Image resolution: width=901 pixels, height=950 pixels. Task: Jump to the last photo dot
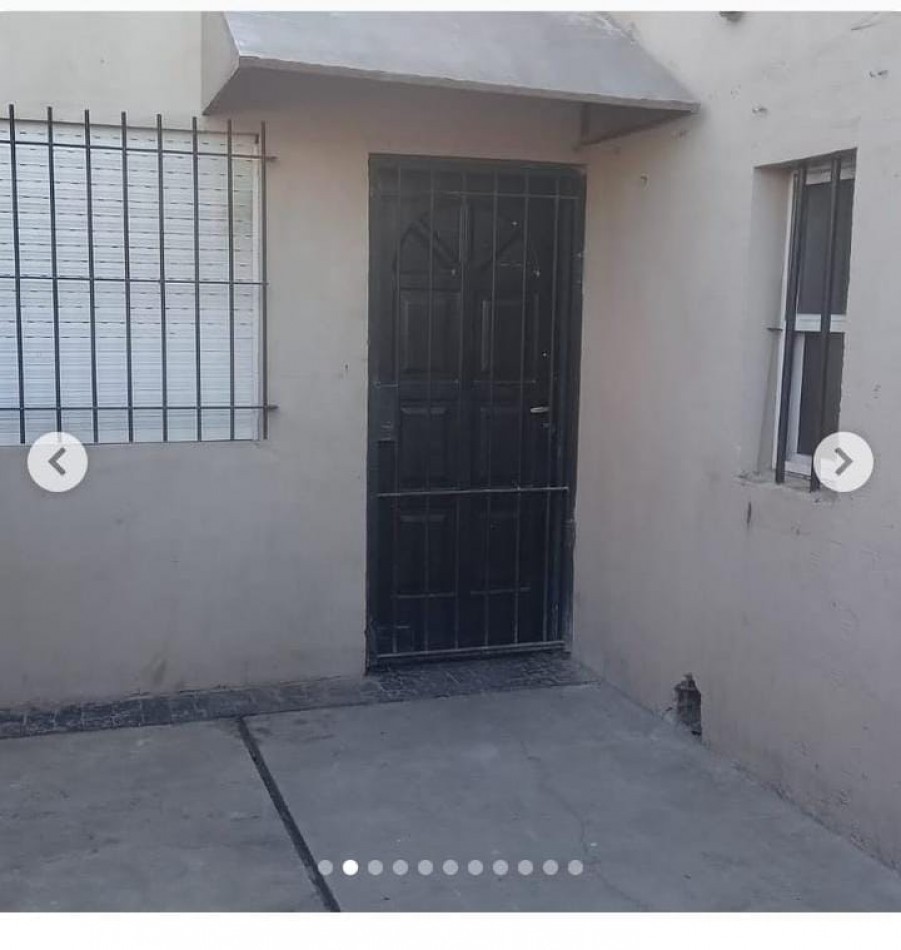[x=575, y=867]
